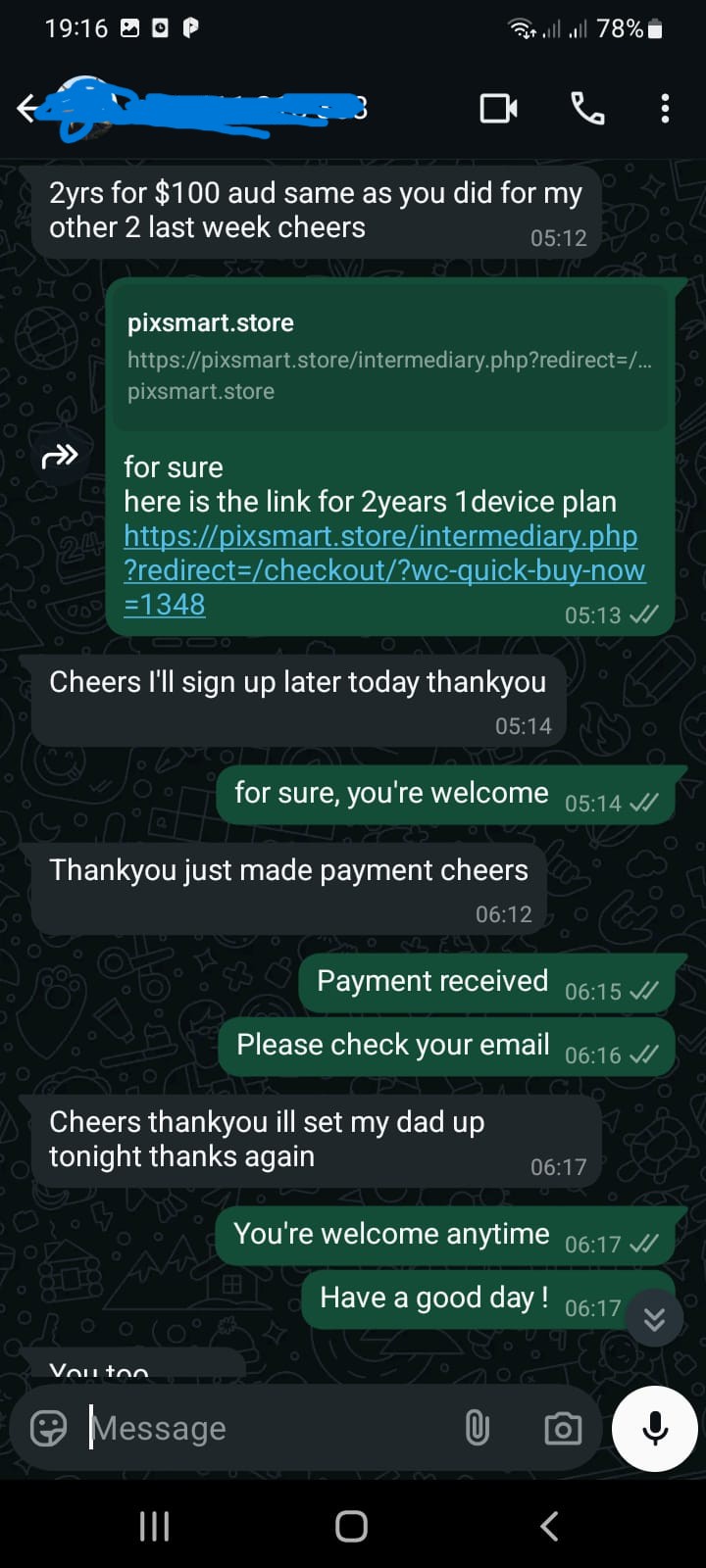Image resolution: width=706 pixels, height=1568 pixels.
Task: Open the pixsmart.store checkout link
Action: point(383,569)
